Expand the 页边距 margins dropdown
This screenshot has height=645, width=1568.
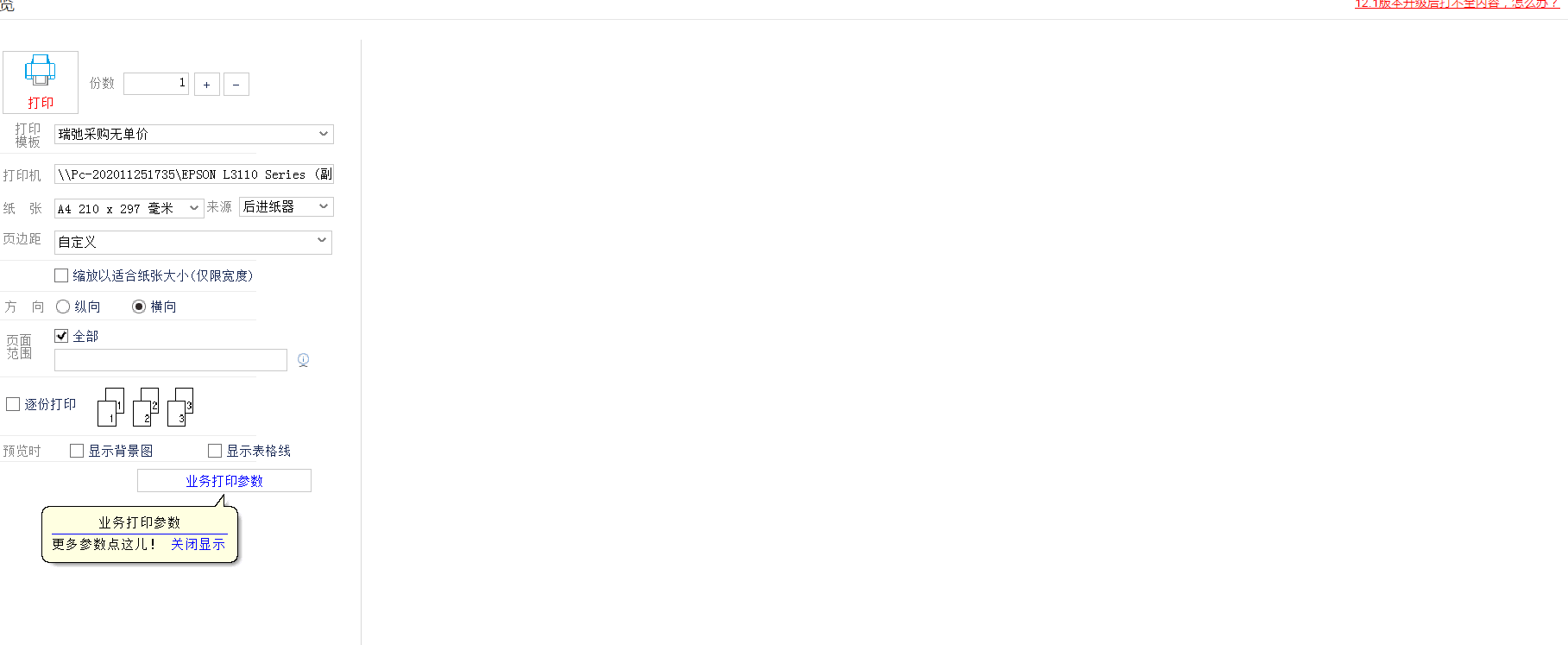tap(193, 242)
